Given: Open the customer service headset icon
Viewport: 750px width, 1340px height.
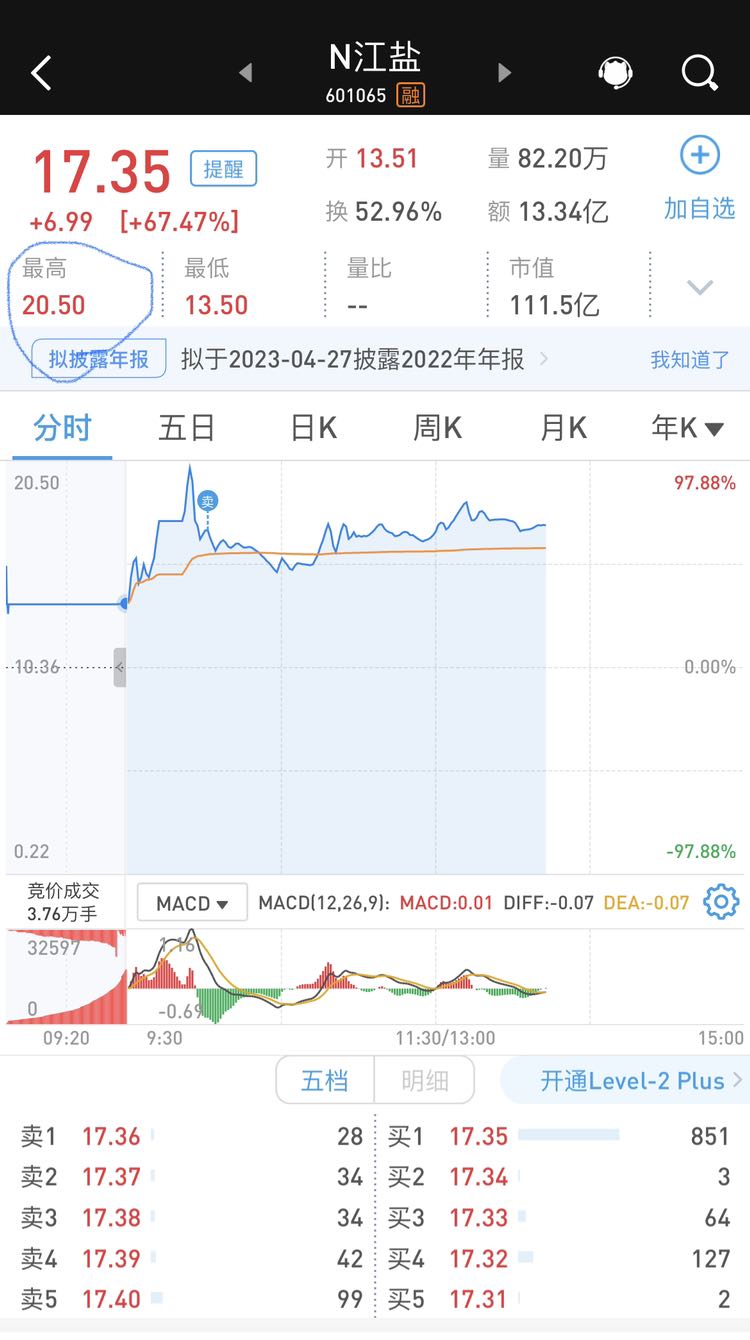Looking at the screenshot, I should pos(615,73).
